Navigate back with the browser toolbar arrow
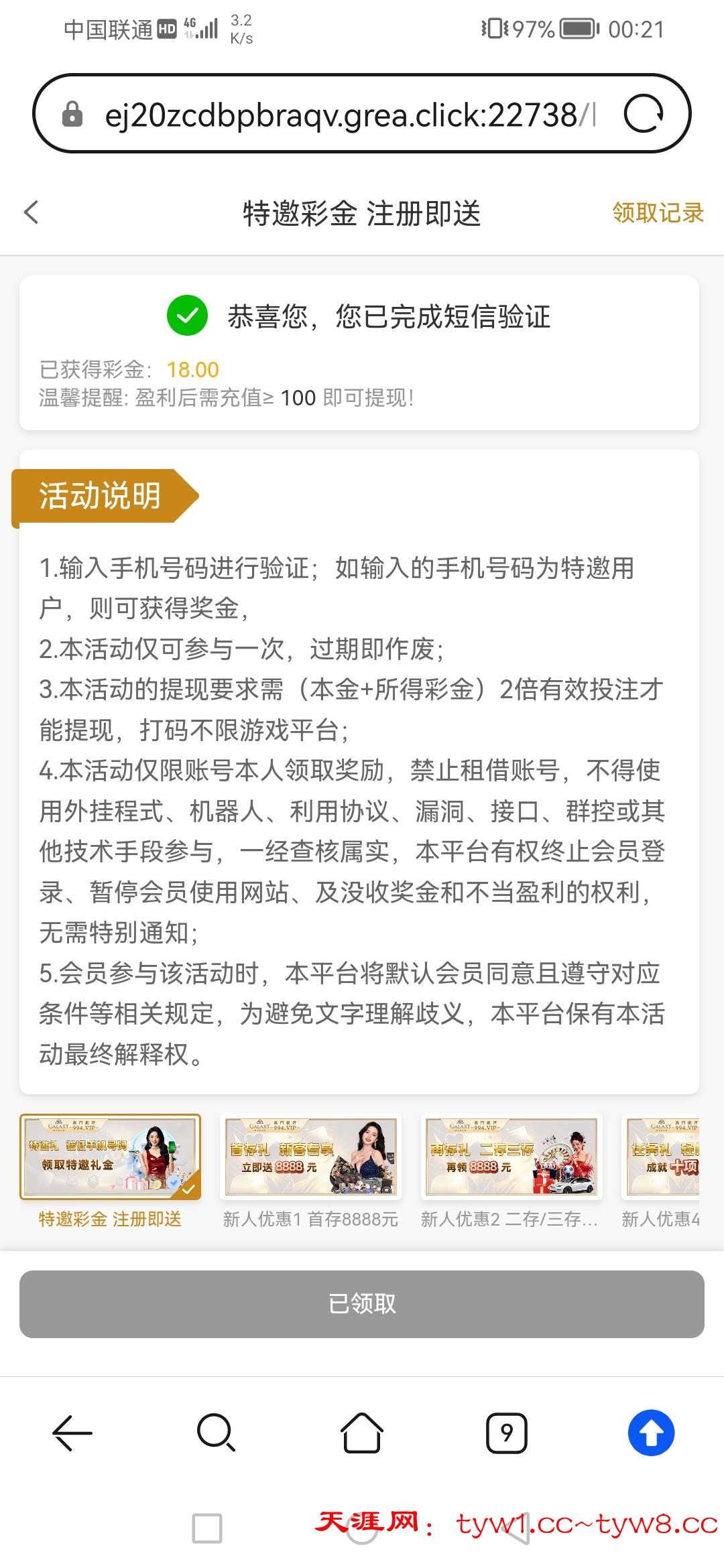This screenshot has height=1568, width=724. pyautogui.click(x=72, y=1433)
